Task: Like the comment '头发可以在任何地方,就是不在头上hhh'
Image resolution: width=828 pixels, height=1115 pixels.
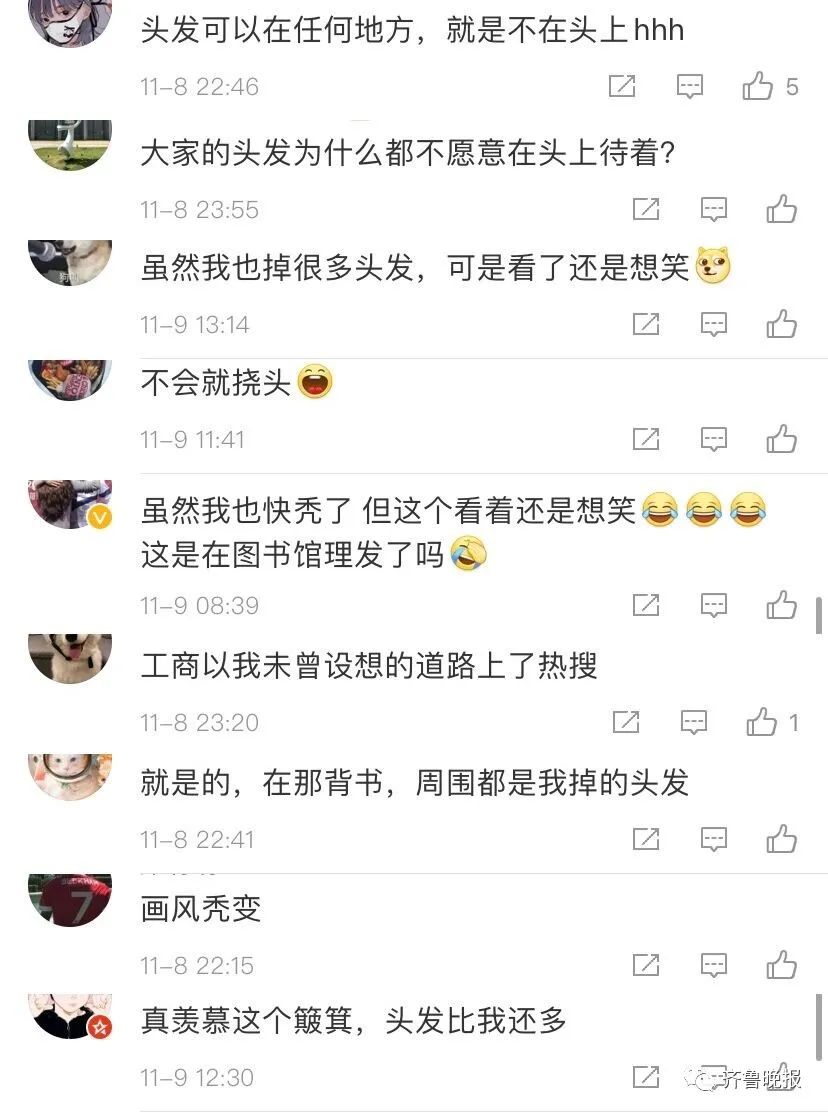Action: 758,87
